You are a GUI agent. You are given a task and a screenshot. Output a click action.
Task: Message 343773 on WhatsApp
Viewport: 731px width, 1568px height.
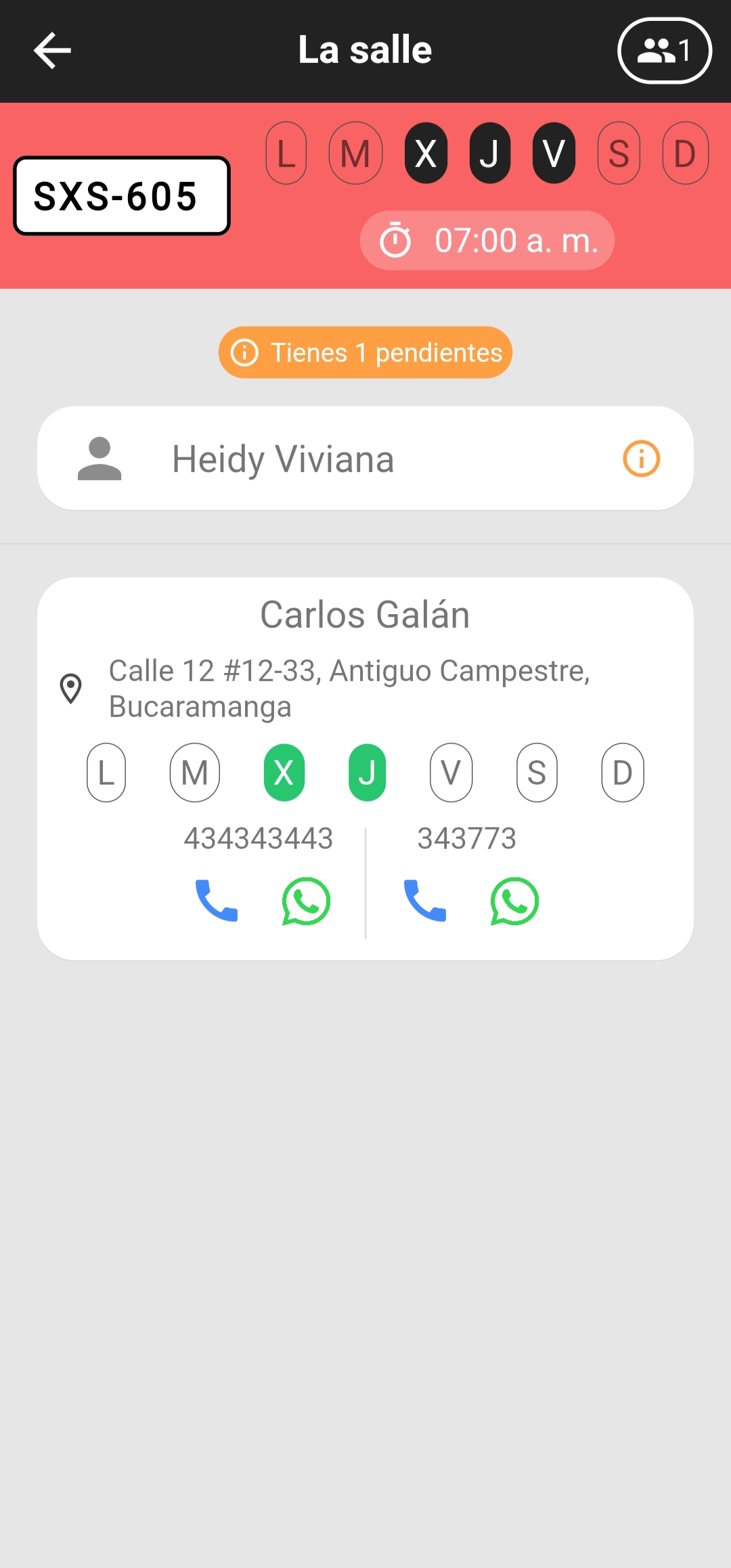pos(514,900)
